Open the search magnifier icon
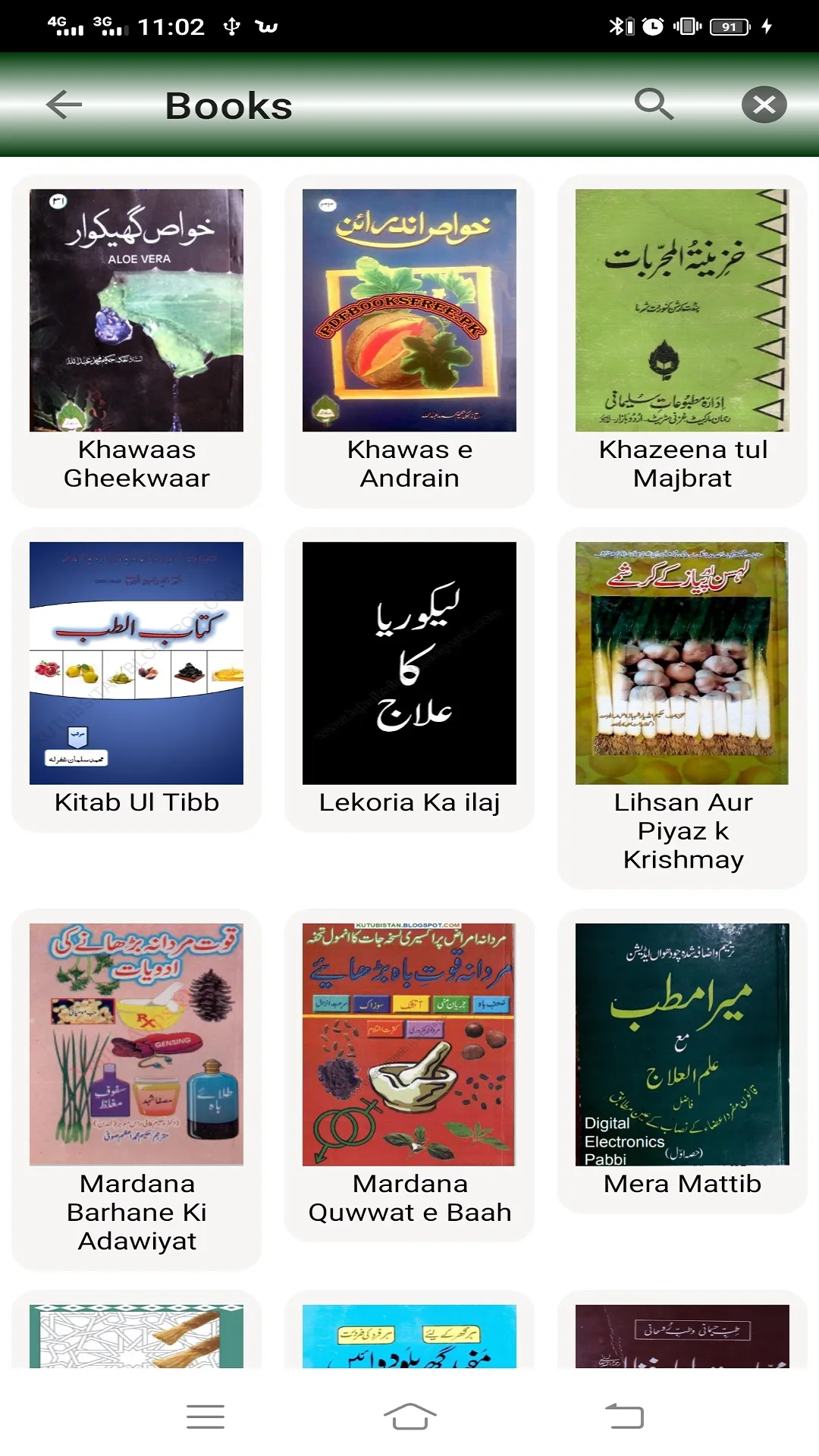Viewport: 819px width, 1456px height. click(654, 104)
